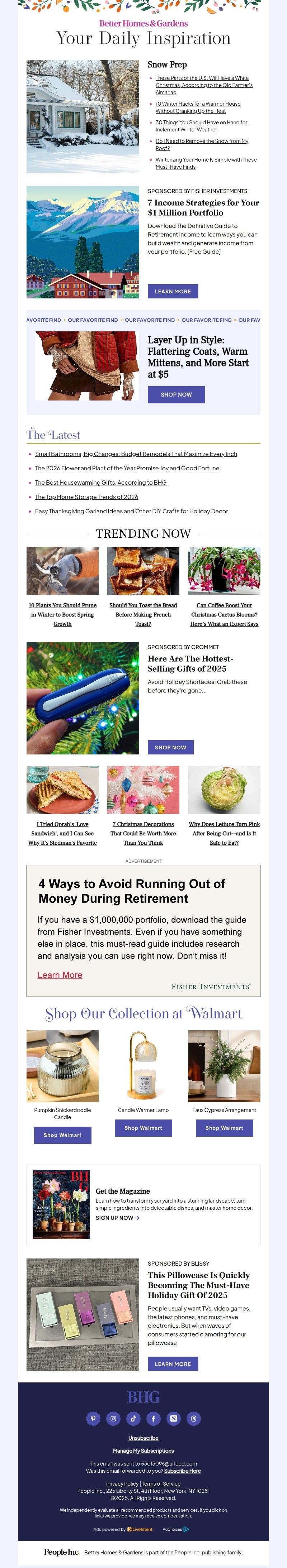
Task: Read The Best Housewarming Gifts, According to BHG
Action: pyautogui.click(x=100, y=483)
